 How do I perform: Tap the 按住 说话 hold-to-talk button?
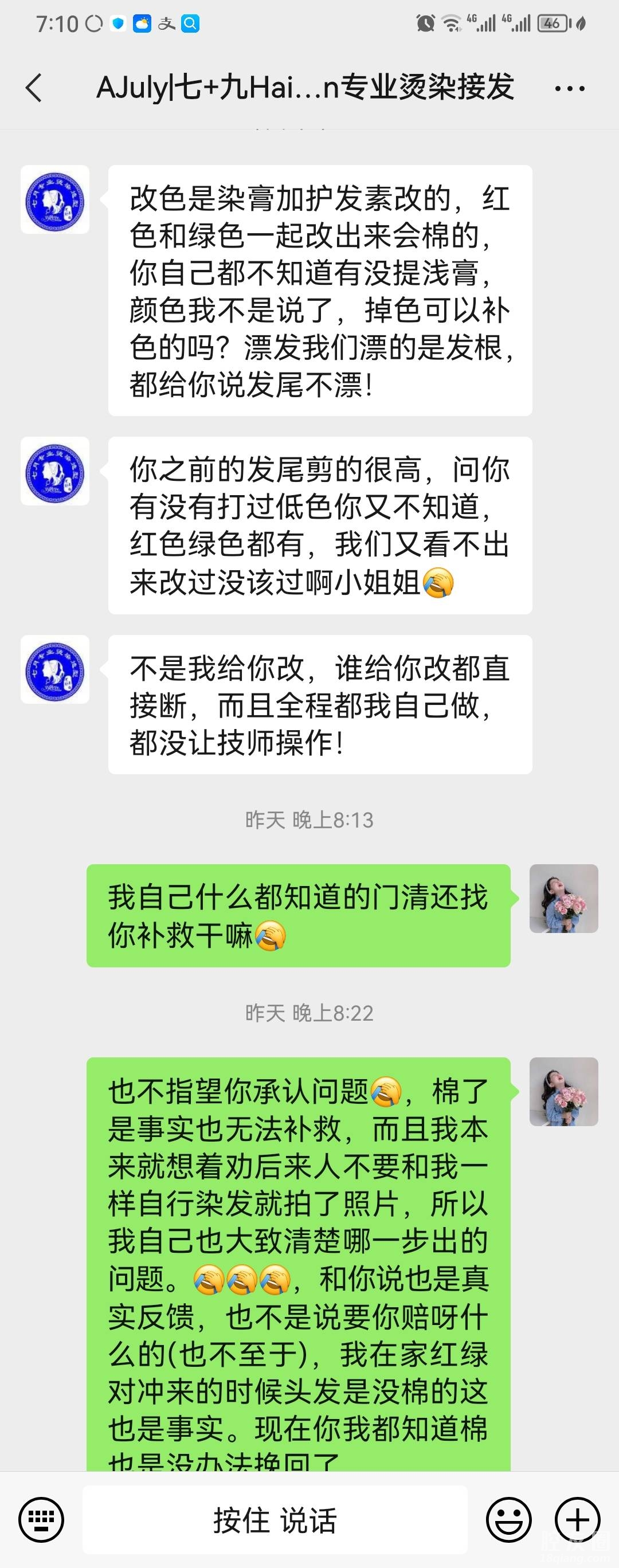point(275,1520)
